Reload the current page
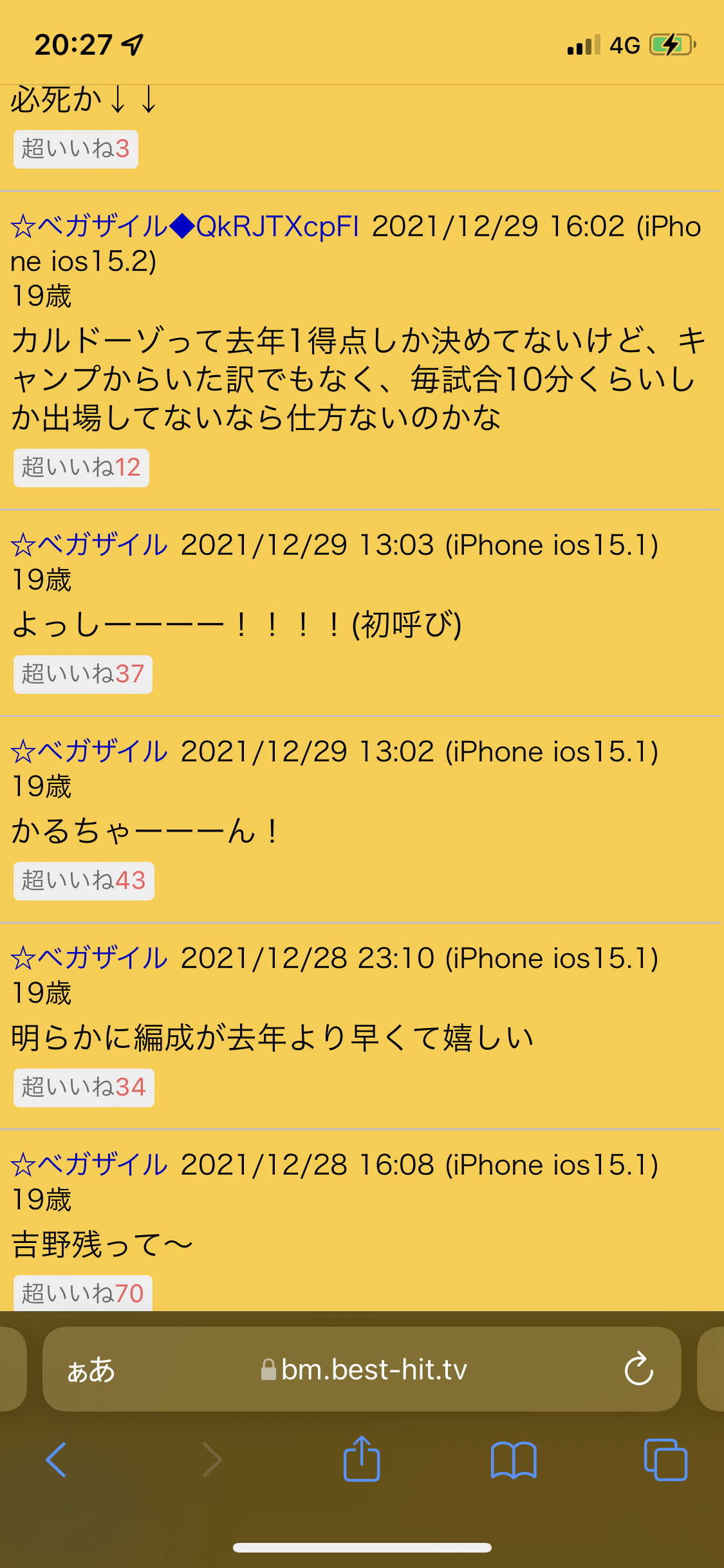The image size is (724, 1568). [638, 1369]
